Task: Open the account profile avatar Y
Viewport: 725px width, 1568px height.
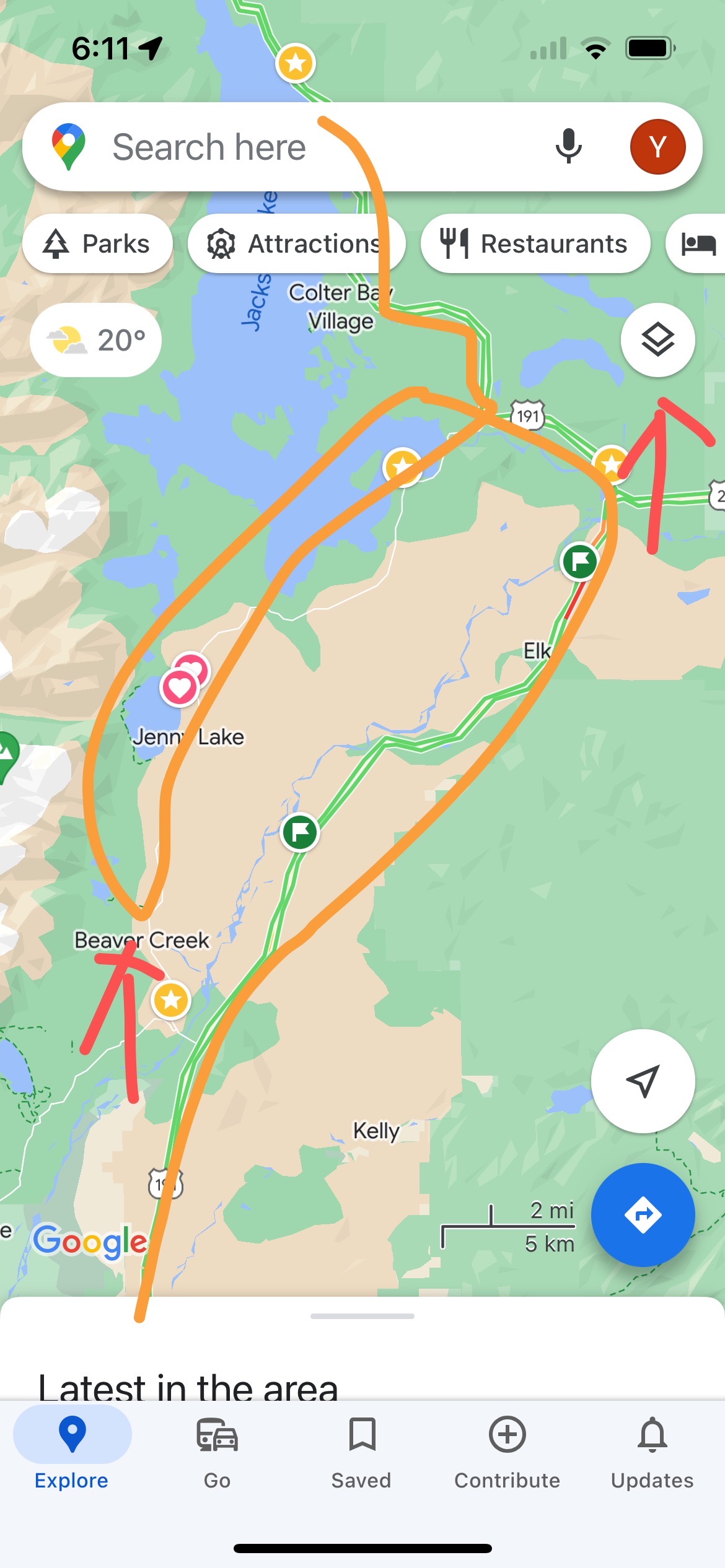Action: coord(657,147)
